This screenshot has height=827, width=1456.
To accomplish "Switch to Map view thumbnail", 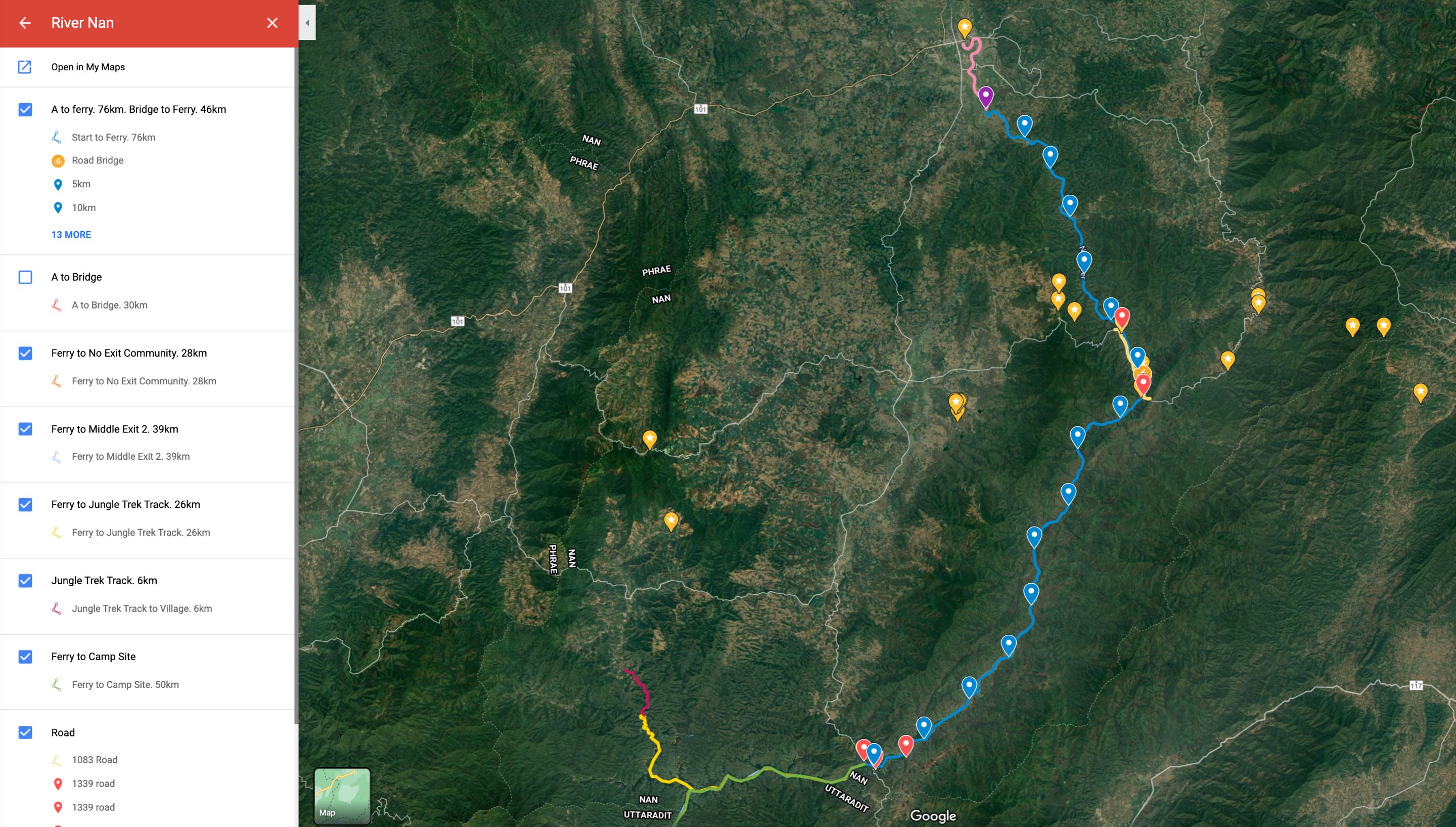I will point(342,795).
